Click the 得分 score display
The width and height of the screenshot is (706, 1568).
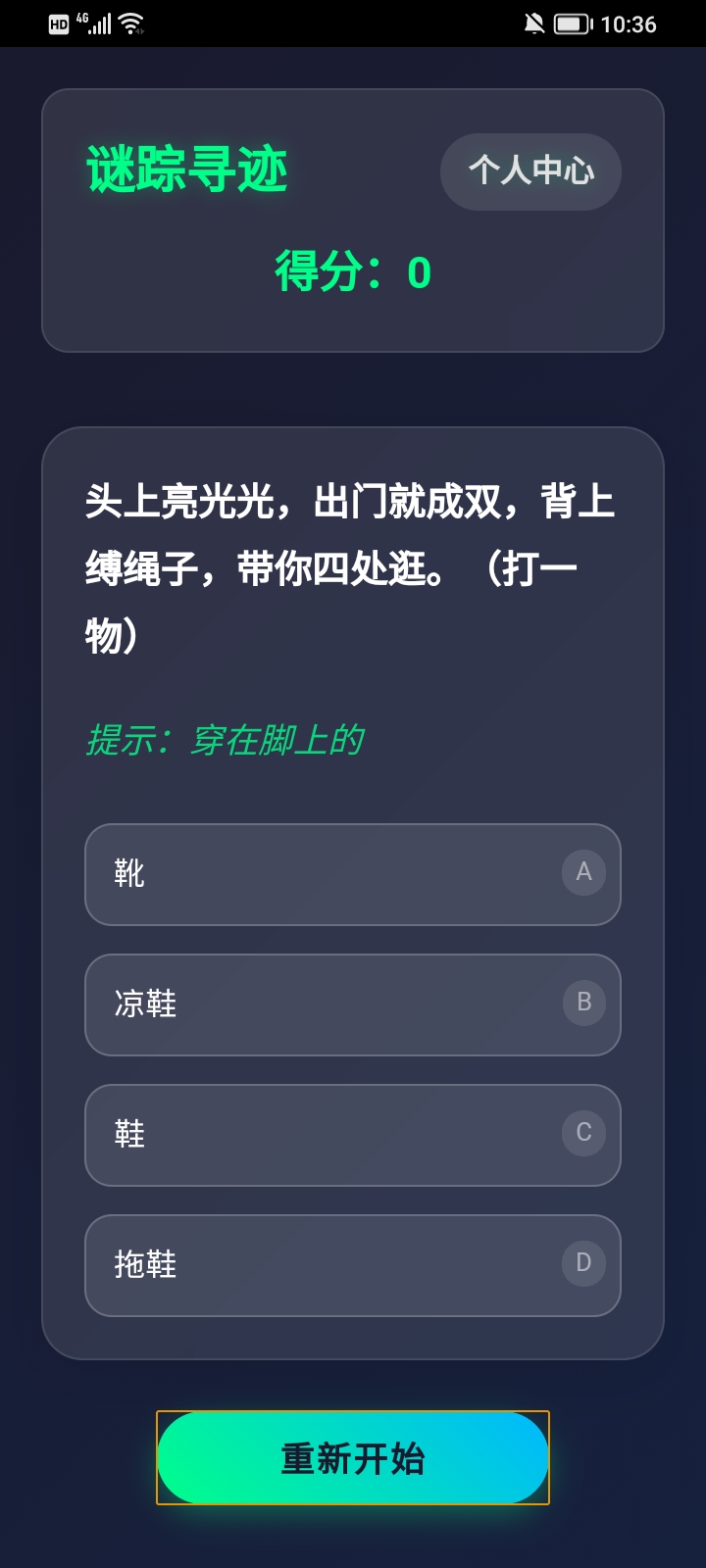click(x=352, y=272)
